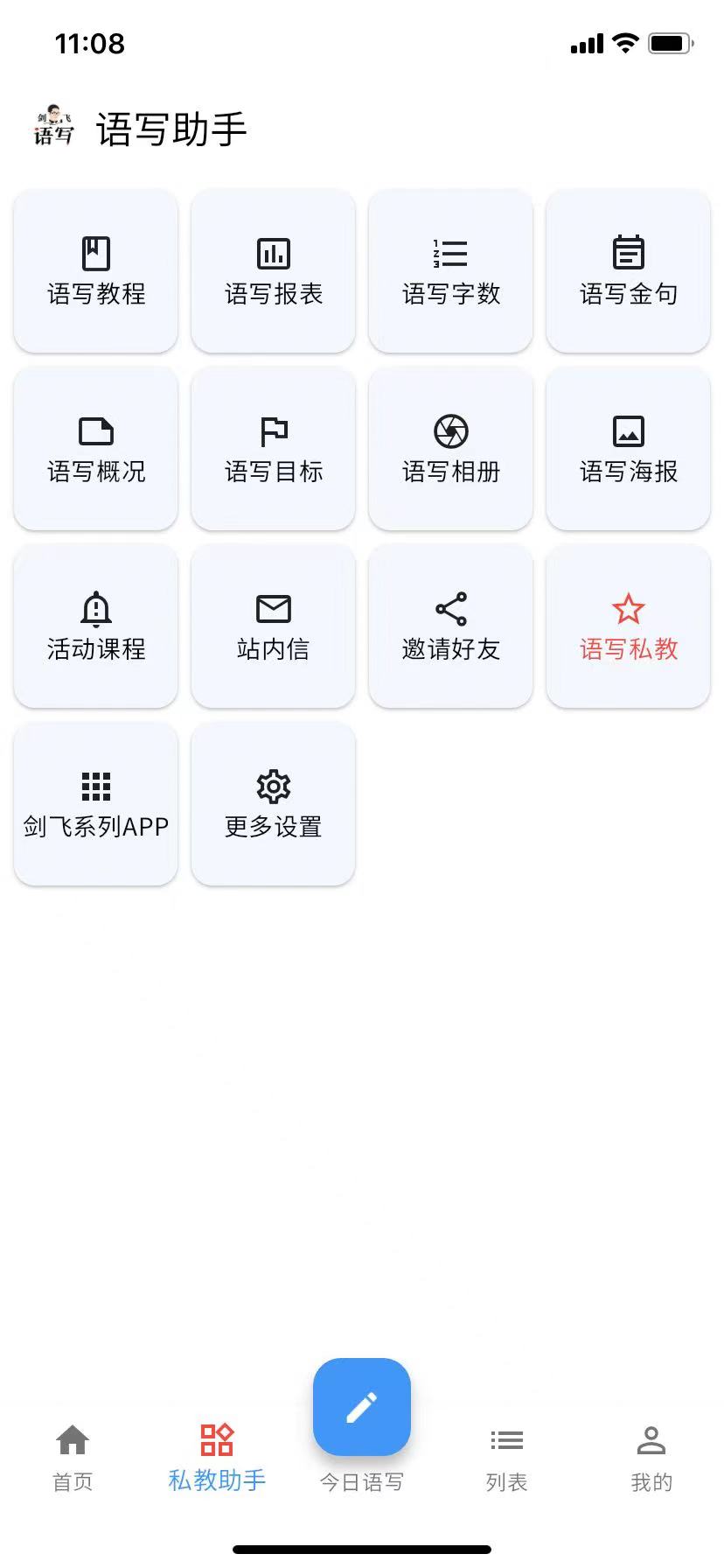Open 更多设置 settings
This screenshot has height=1568, width=724.
point(274,804)
